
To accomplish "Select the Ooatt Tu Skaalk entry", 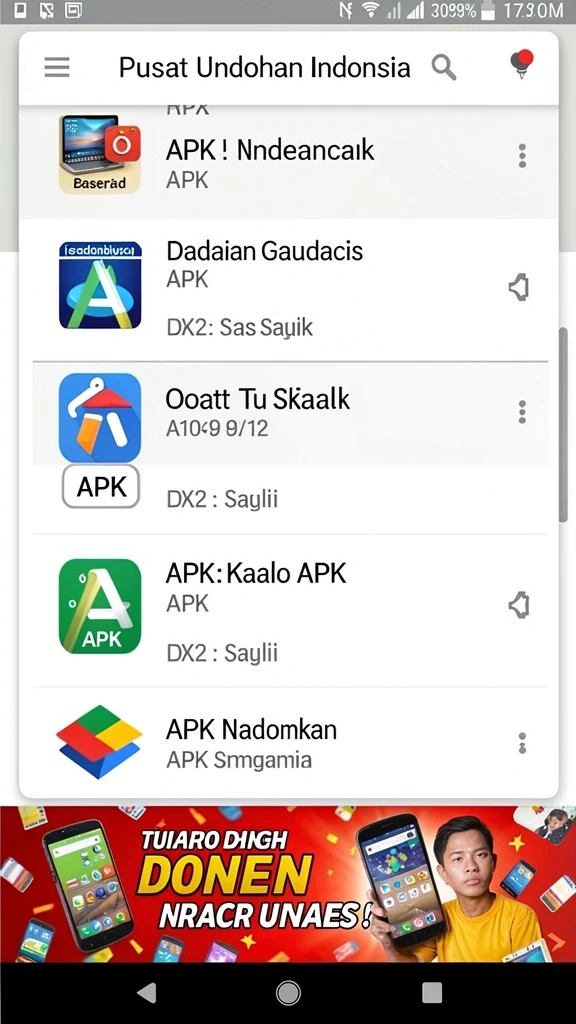I will point(289,413).
